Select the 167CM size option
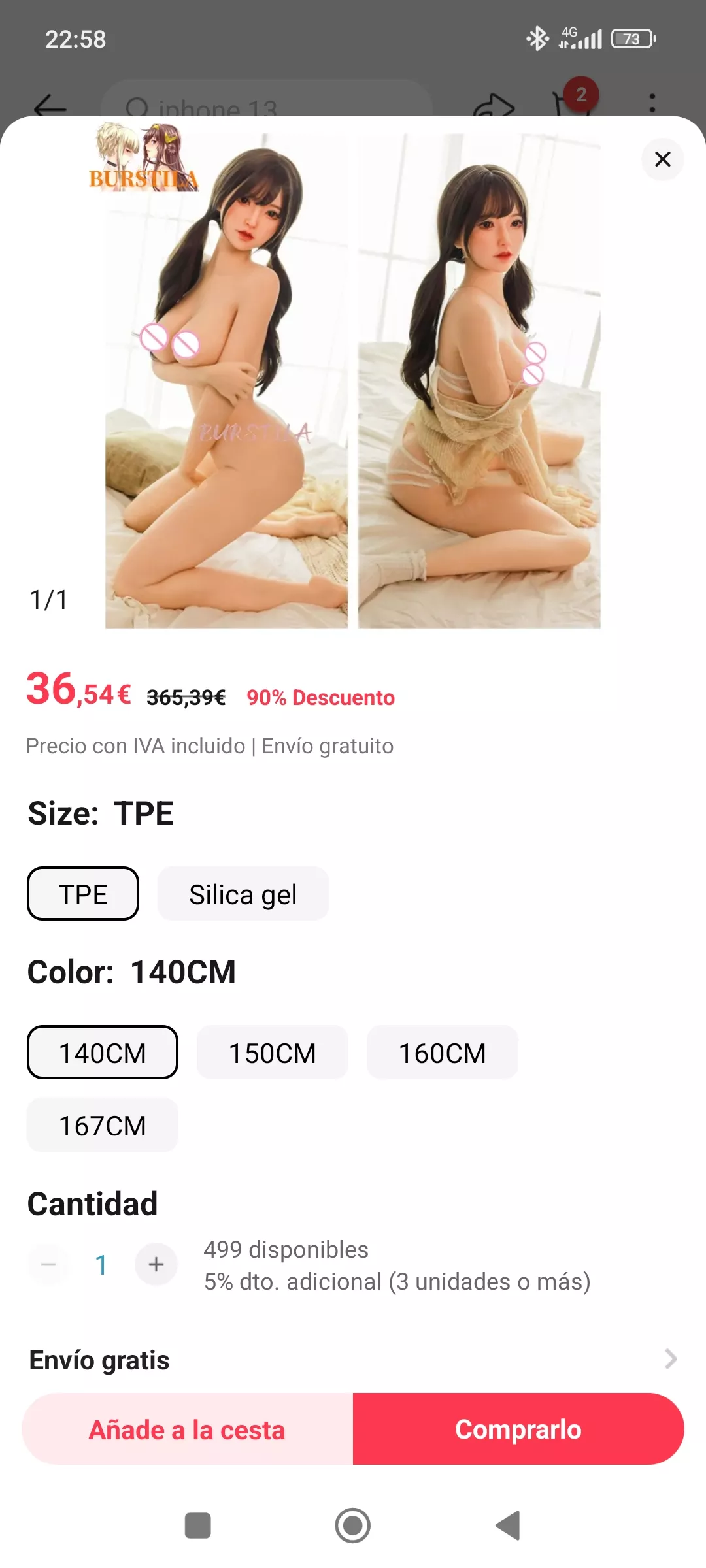This screenshot has width=706, height=1568. click(102, 1125)
